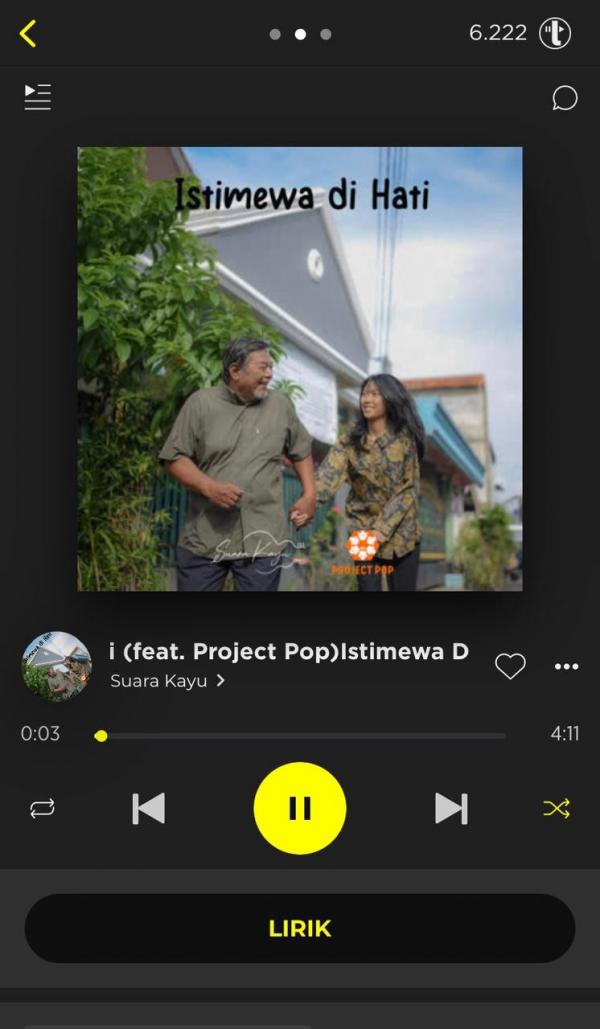Like the song with the heart
The image size is (600, 1029).
point(510,666)
